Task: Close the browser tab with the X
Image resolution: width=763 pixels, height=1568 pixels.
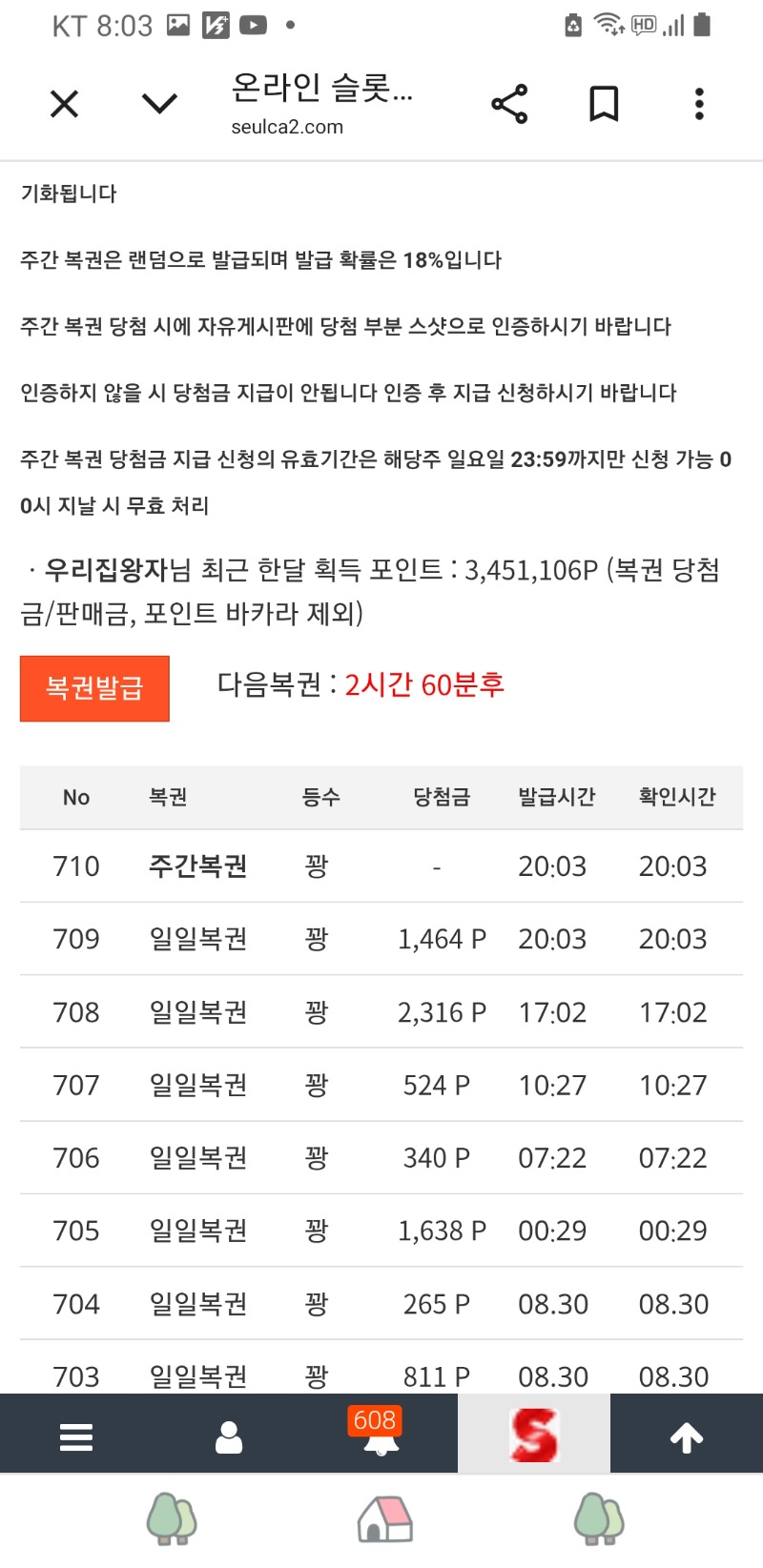Action: click(64, 103)
